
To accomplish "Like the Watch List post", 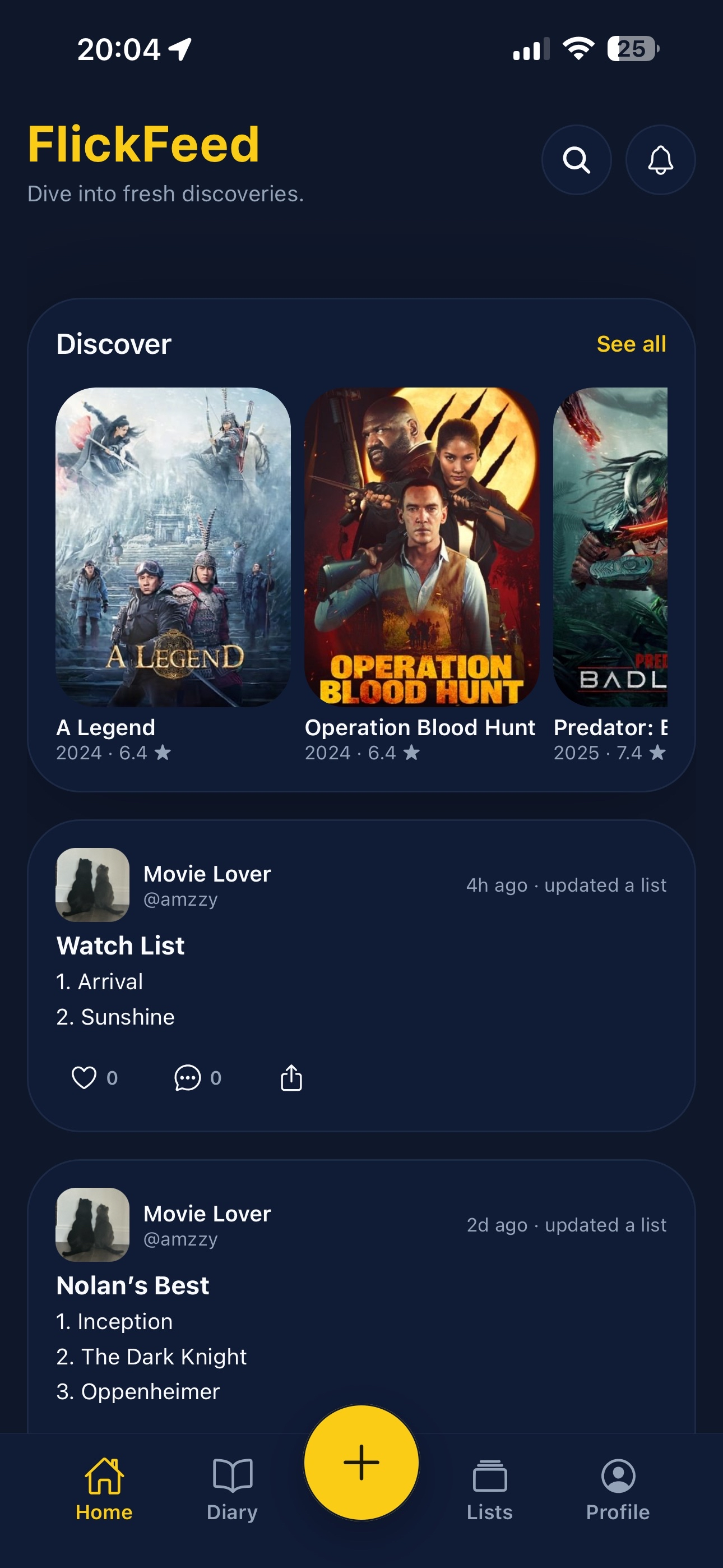I will [x=84, y=1077].
